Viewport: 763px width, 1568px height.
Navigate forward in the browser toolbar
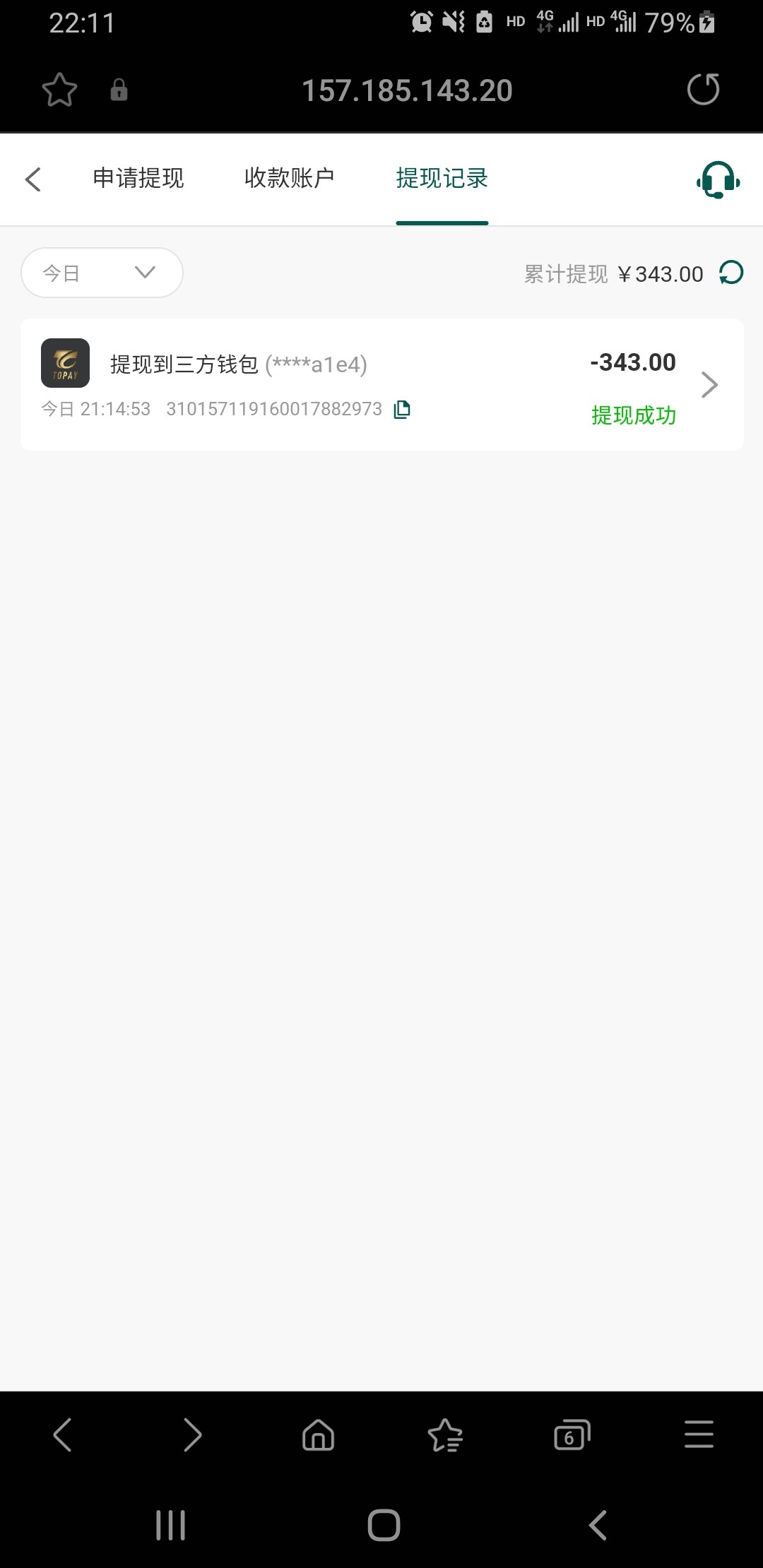(191, 1435)
